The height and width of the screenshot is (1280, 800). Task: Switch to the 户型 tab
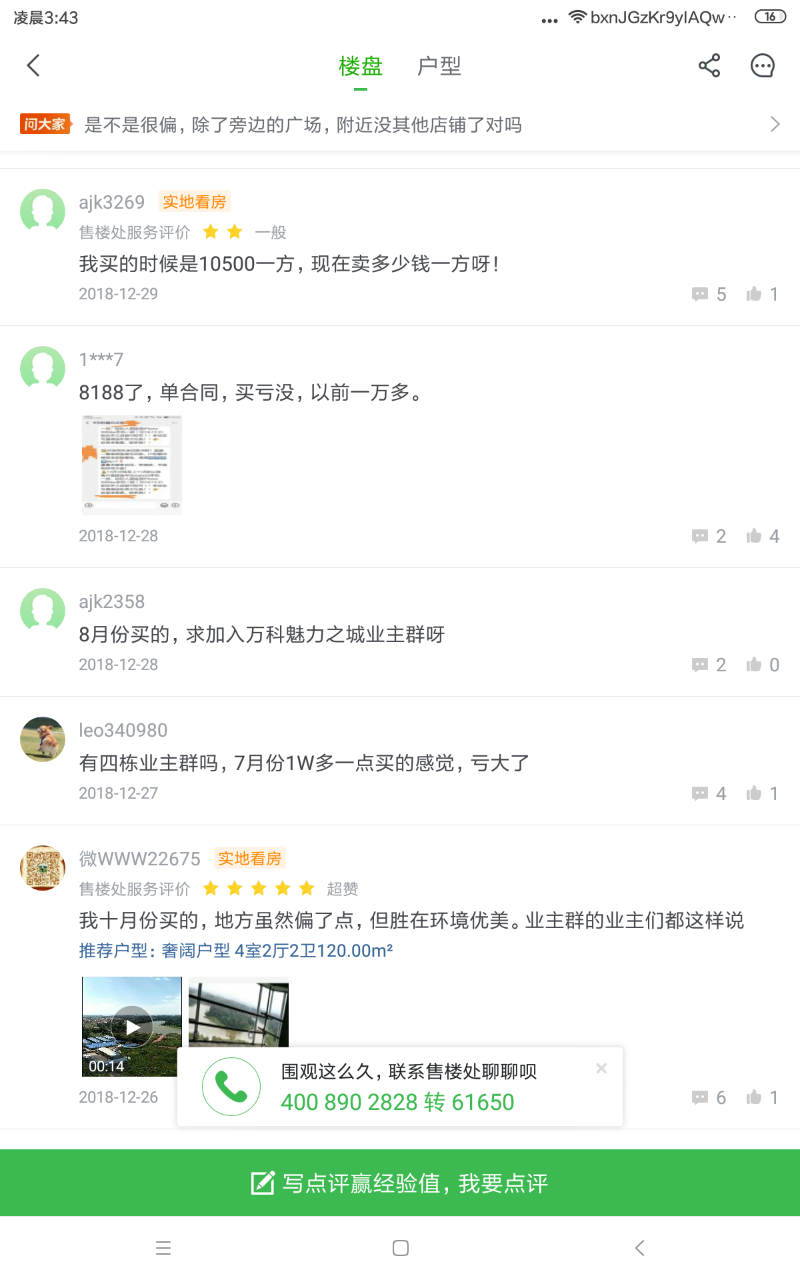[439, 66]
